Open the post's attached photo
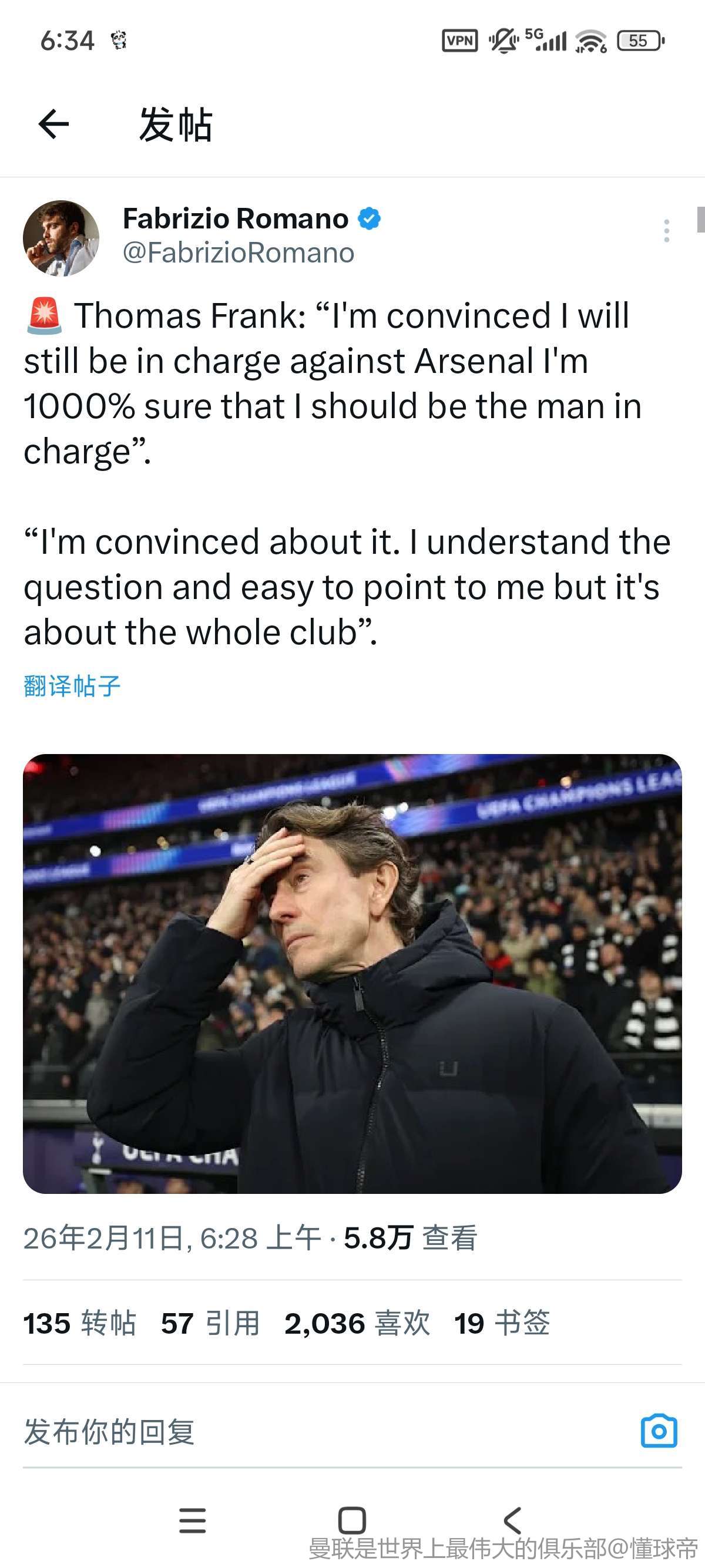This screenshot has height=1568, width=705. click(352, 973)
